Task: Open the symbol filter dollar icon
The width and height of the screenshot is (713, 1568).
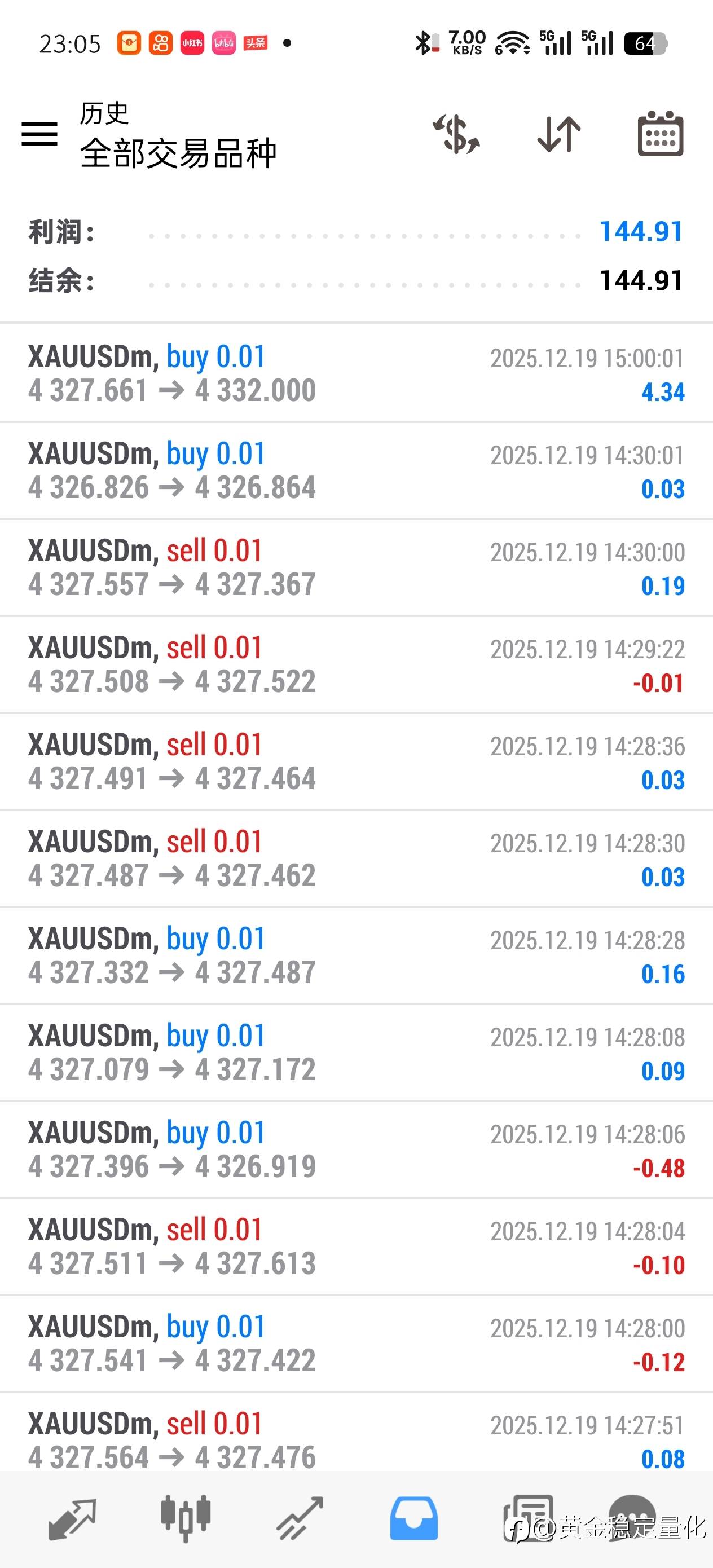Action: (x=456, y=134)
